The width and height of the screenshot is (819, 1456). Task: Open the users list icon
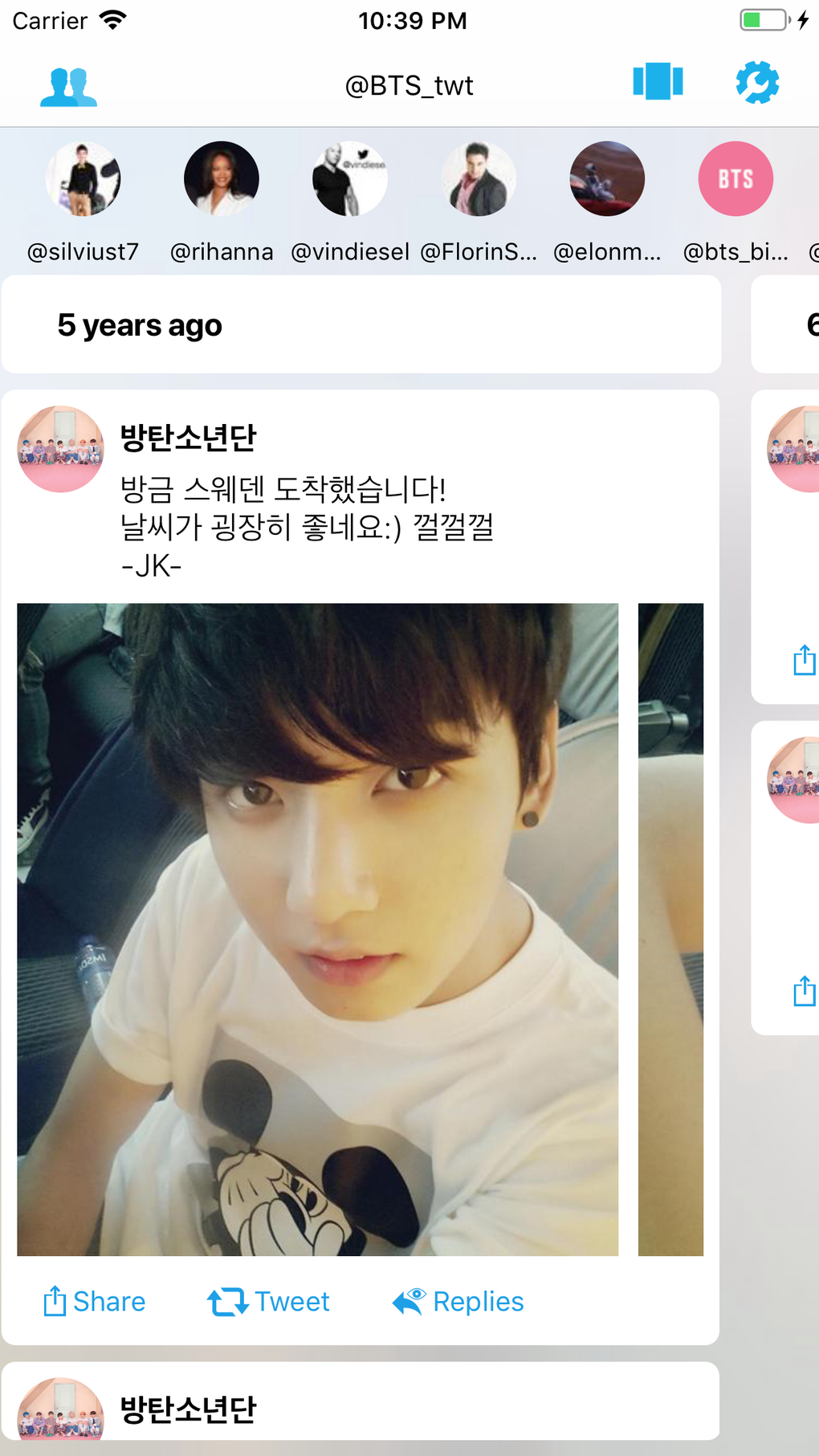click(68, 86)
